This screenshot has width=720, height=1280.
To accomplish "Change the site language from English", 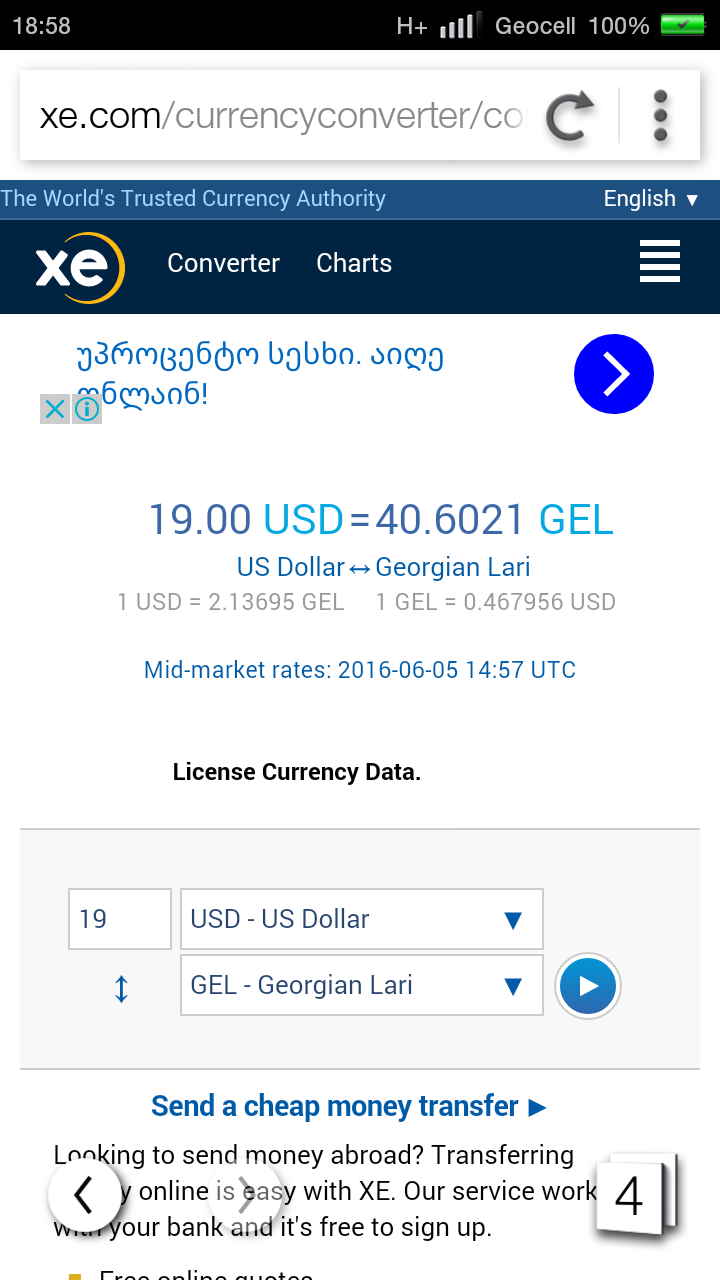I will (650, 199).
